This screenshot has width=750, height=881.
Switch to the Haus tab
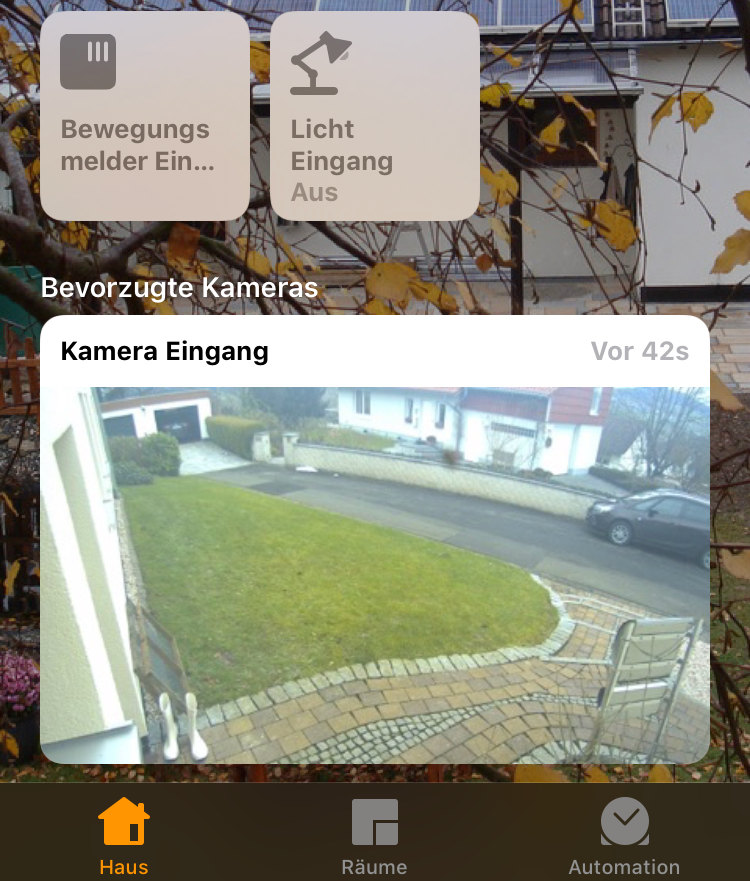(x=124, y=835)
